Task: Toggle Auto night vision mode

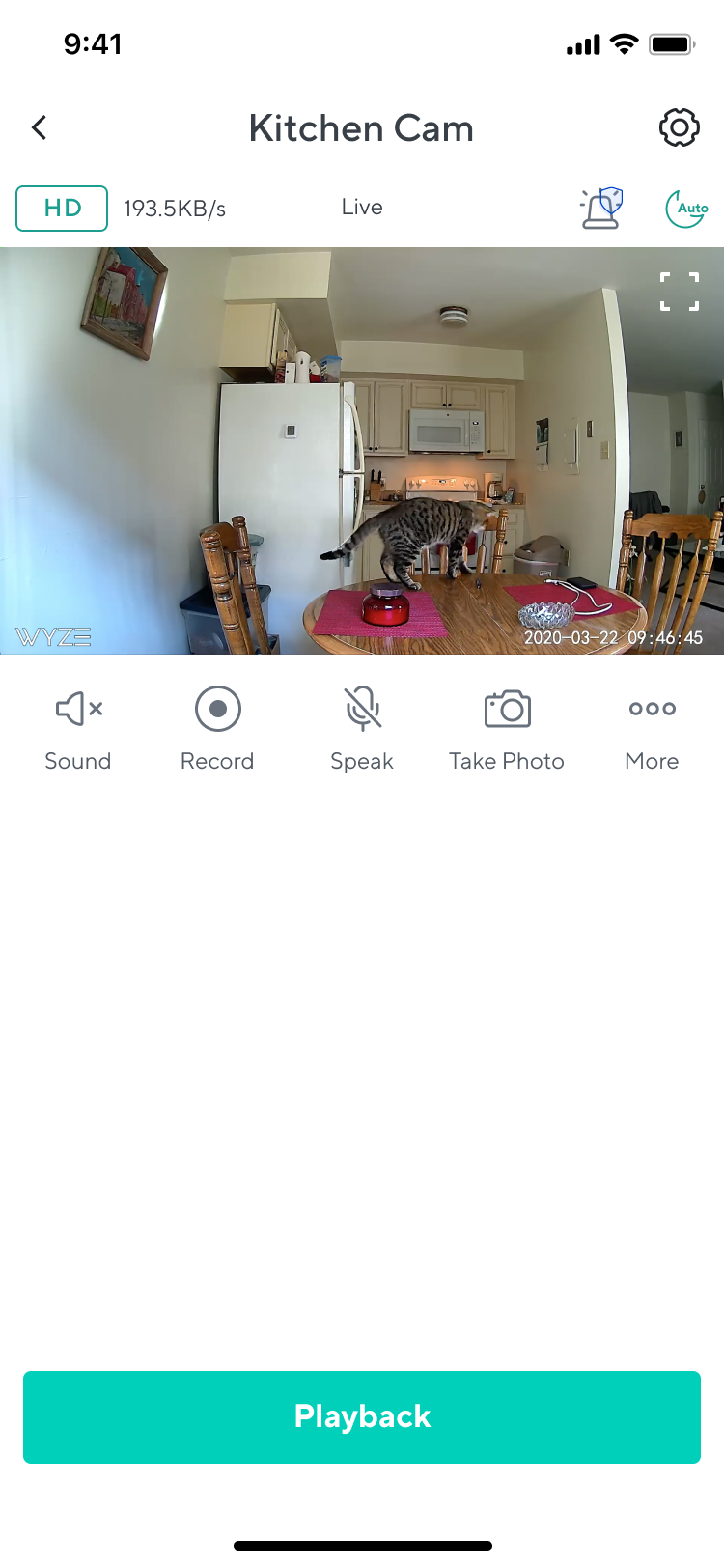Action: pyautogui.click(x=686, y=208)
